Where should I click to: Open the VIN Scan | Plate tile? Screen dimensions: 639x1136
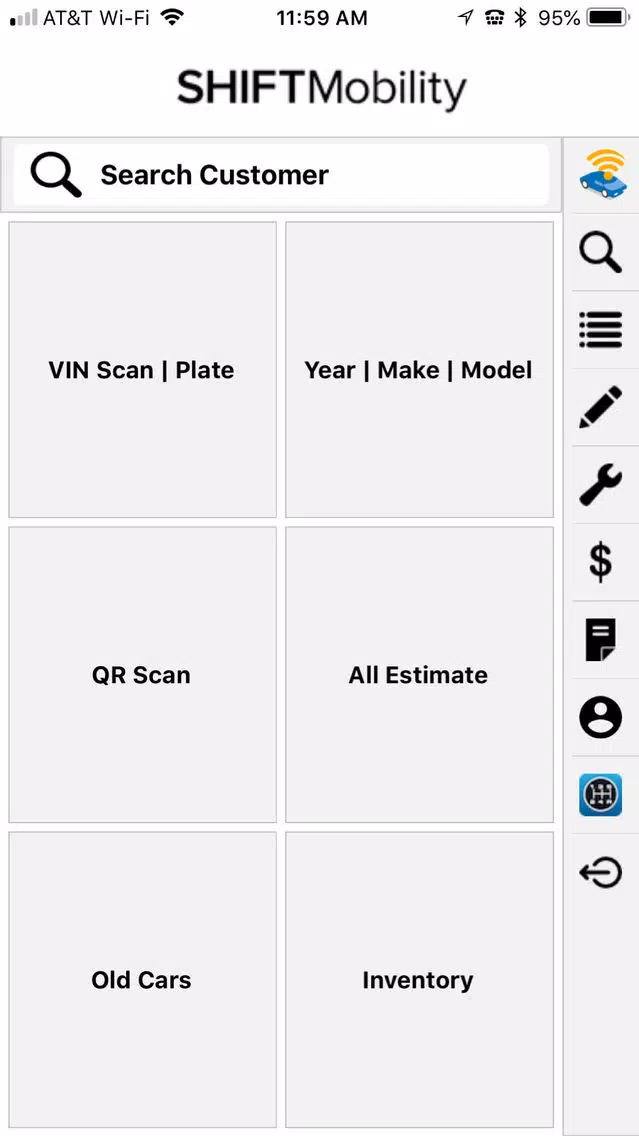coord(142,369)
